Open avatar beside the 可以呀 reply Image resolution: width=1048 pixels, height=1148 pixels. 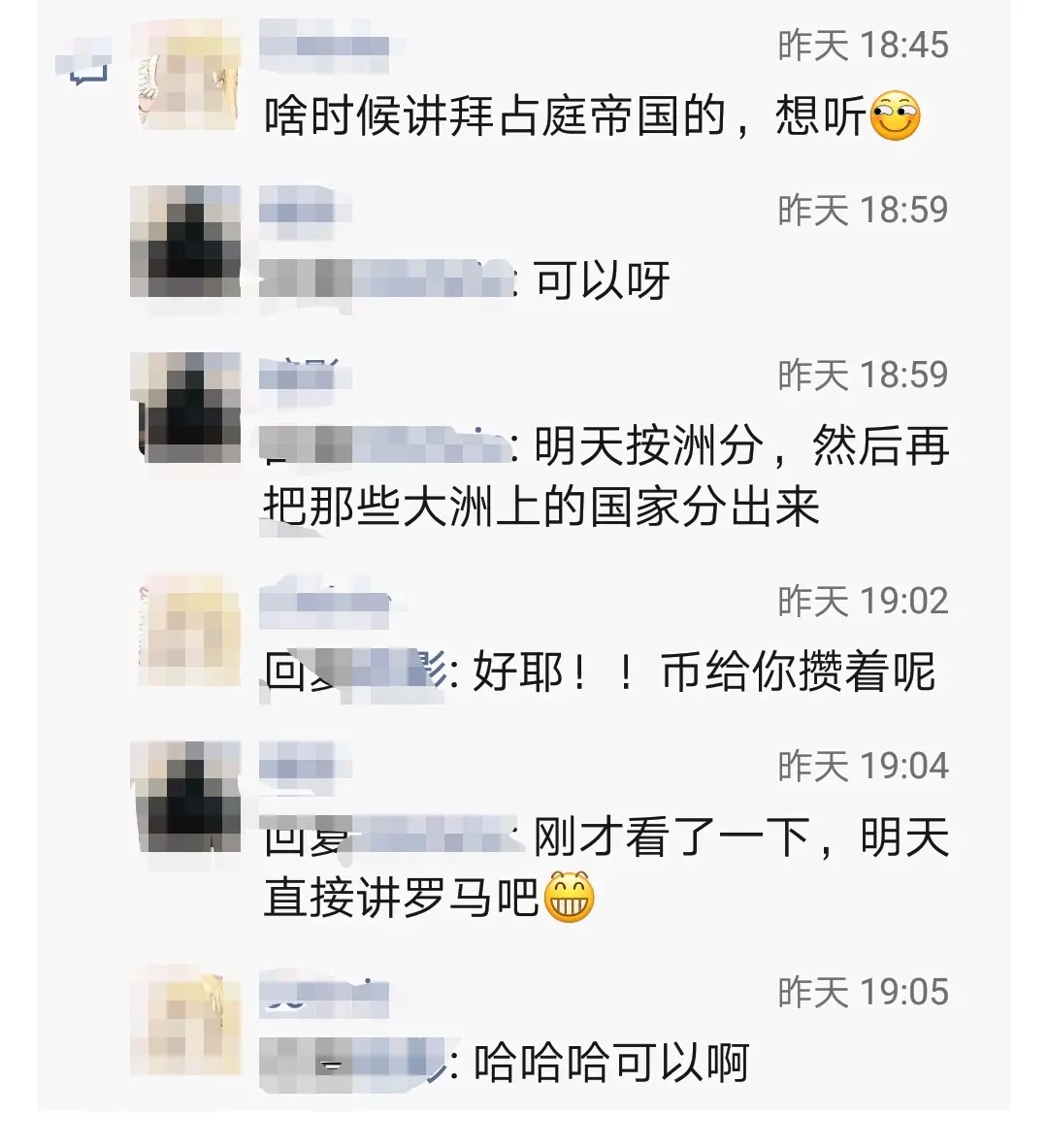[x=185, y=243]
